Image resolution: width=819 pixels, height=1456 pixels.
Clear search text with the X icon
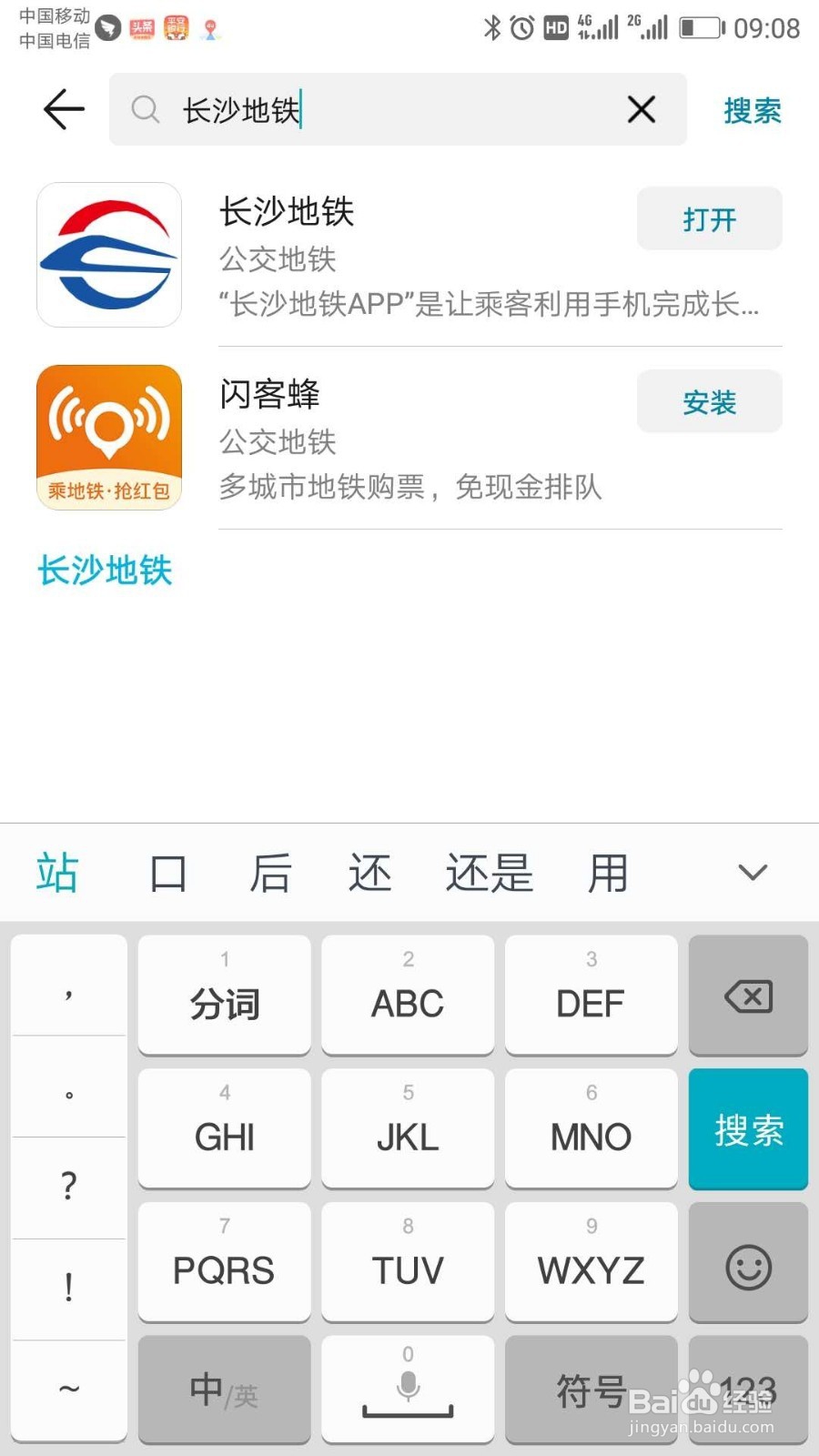coord(642,109)
